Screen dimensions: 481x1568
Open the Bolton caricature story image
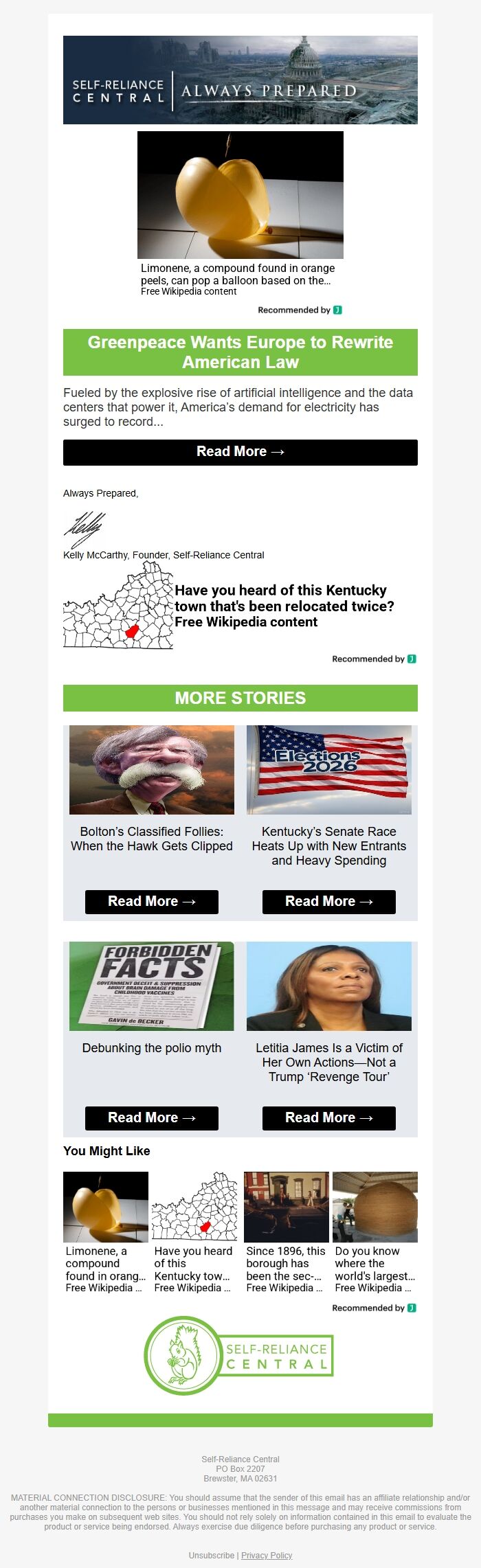[x=151, y=770]
